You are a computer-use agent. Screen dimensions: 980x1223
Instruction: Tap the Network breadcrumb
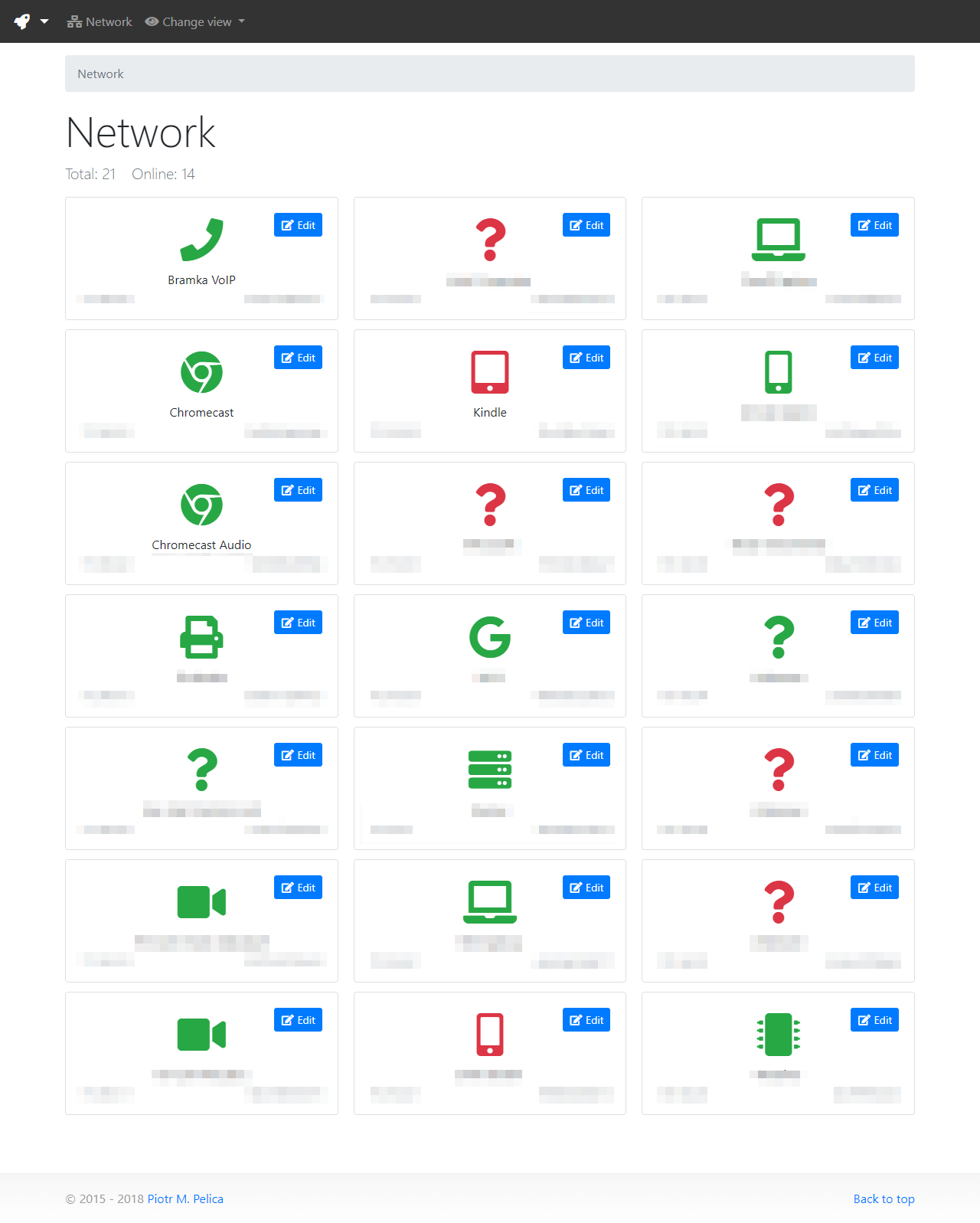pyautogui.click(x=100, y=74)
